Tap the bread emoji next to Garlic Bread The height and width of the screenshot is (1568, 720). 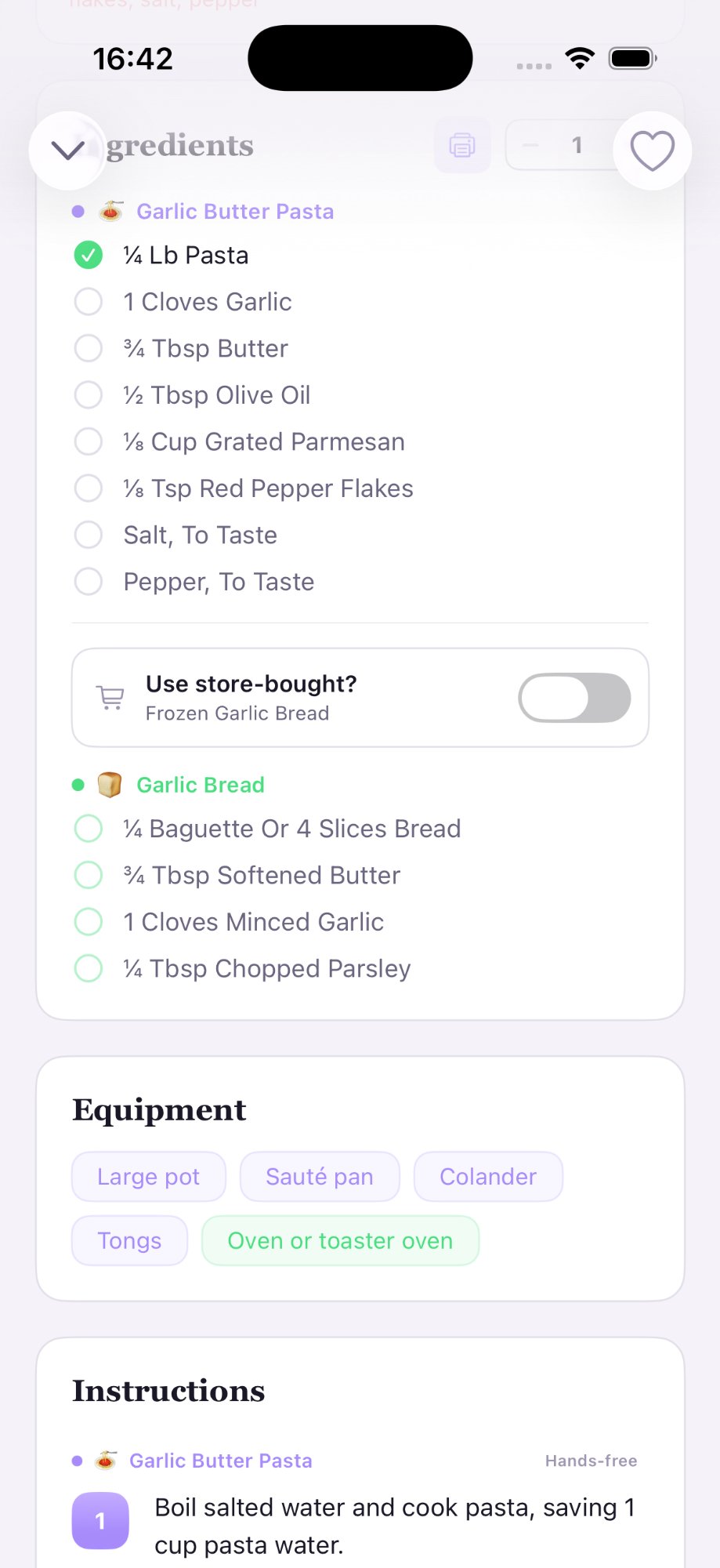(x=109, y=783)
